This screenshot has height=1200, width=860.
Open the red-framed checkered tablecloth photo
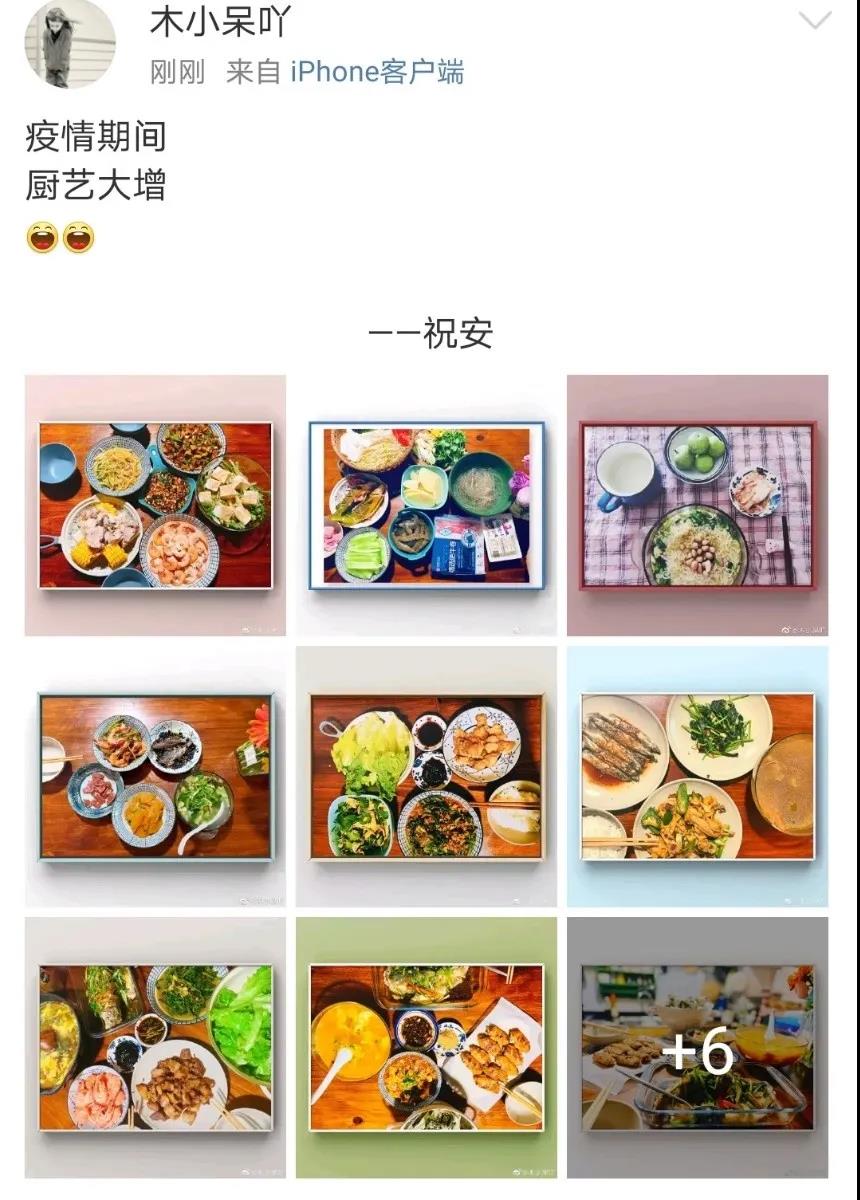click(x=697, y=505)
